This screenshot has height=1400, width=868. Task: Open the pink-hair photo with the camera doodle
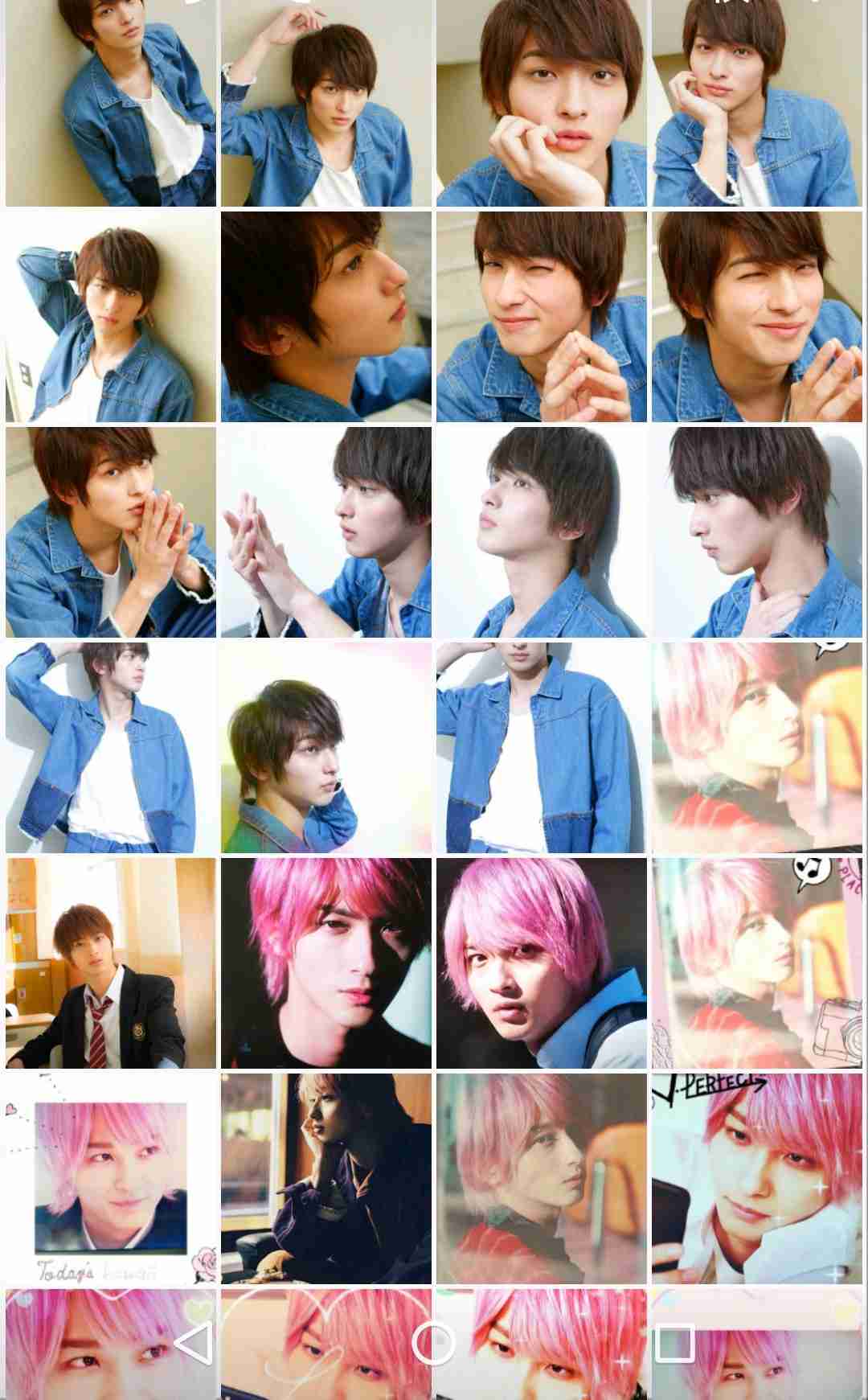coord(758,963)
